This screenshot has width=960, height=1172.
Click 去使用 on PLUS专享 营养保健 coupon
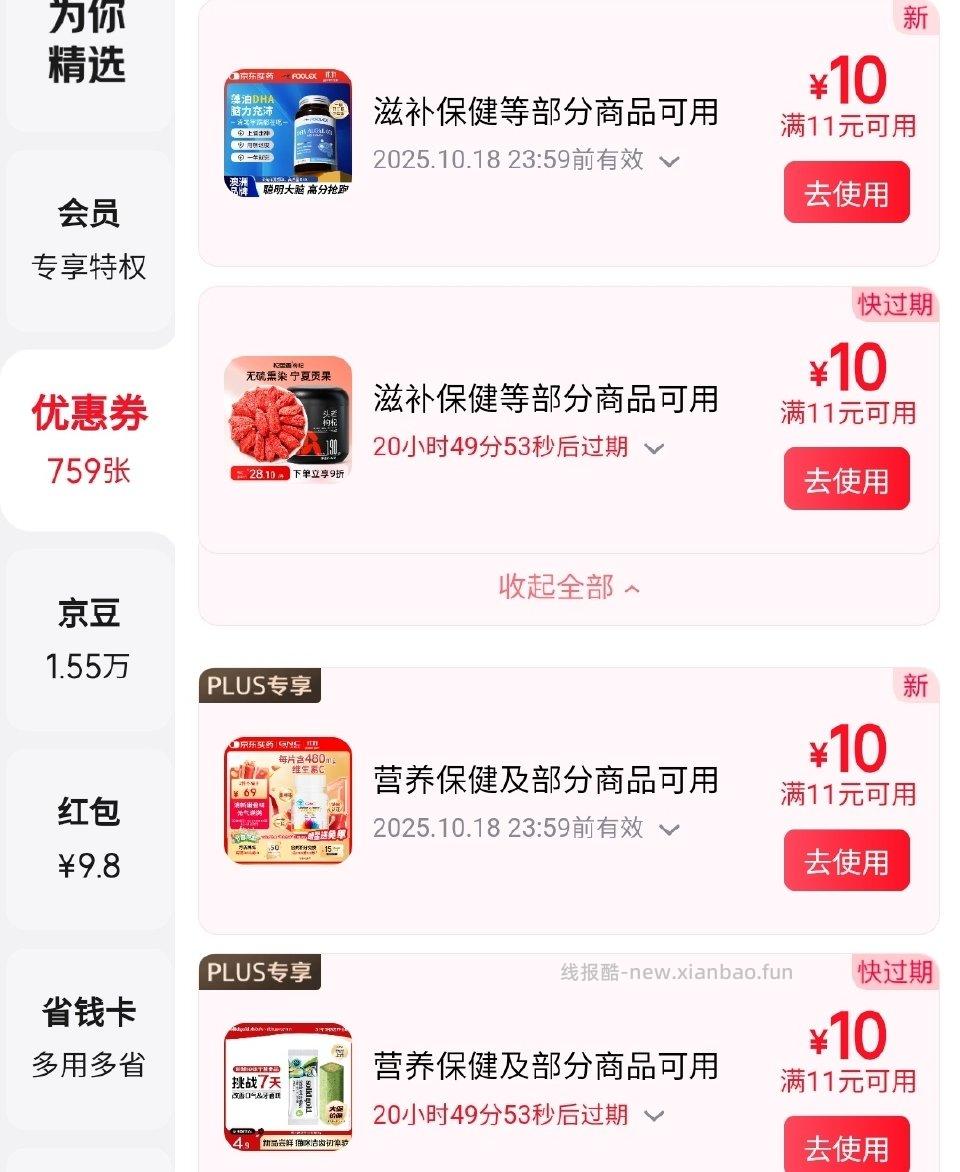tap(847, 859)
